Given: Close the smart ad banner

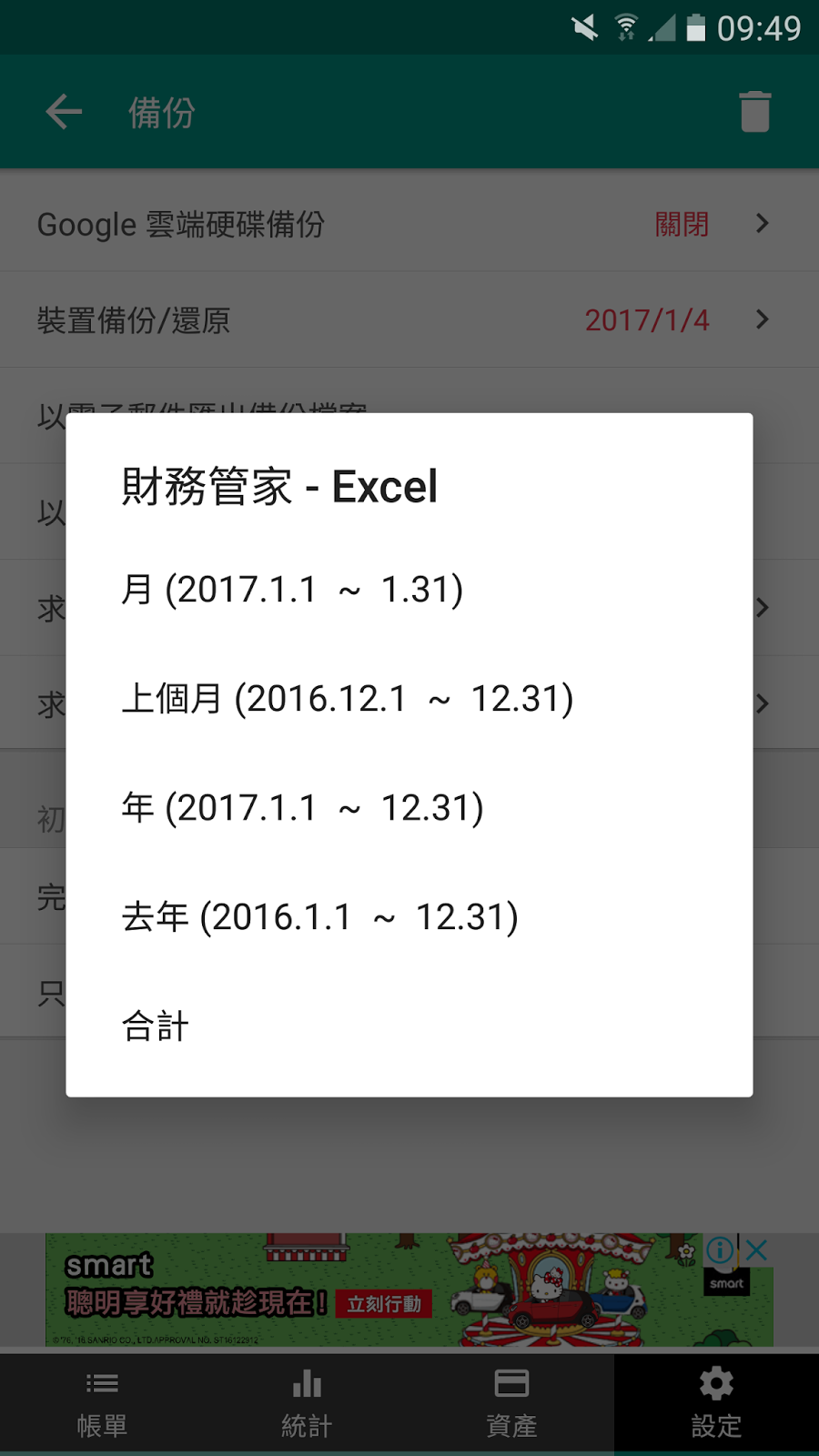Looking at the screenshot, I should click(x=757, y=1251).
